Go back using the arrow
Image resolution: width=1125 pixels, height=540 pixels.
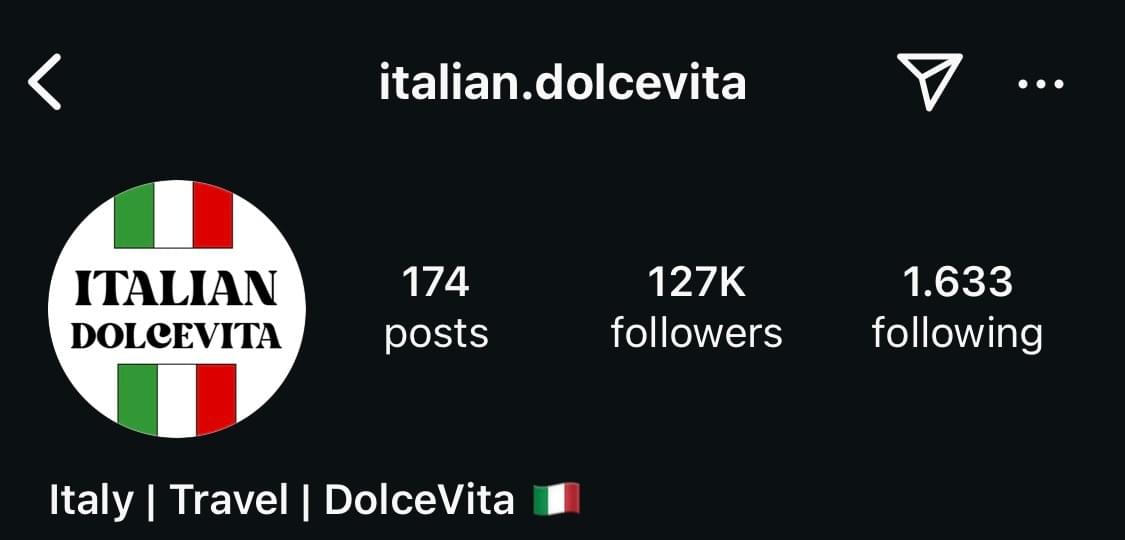point(45,83)
